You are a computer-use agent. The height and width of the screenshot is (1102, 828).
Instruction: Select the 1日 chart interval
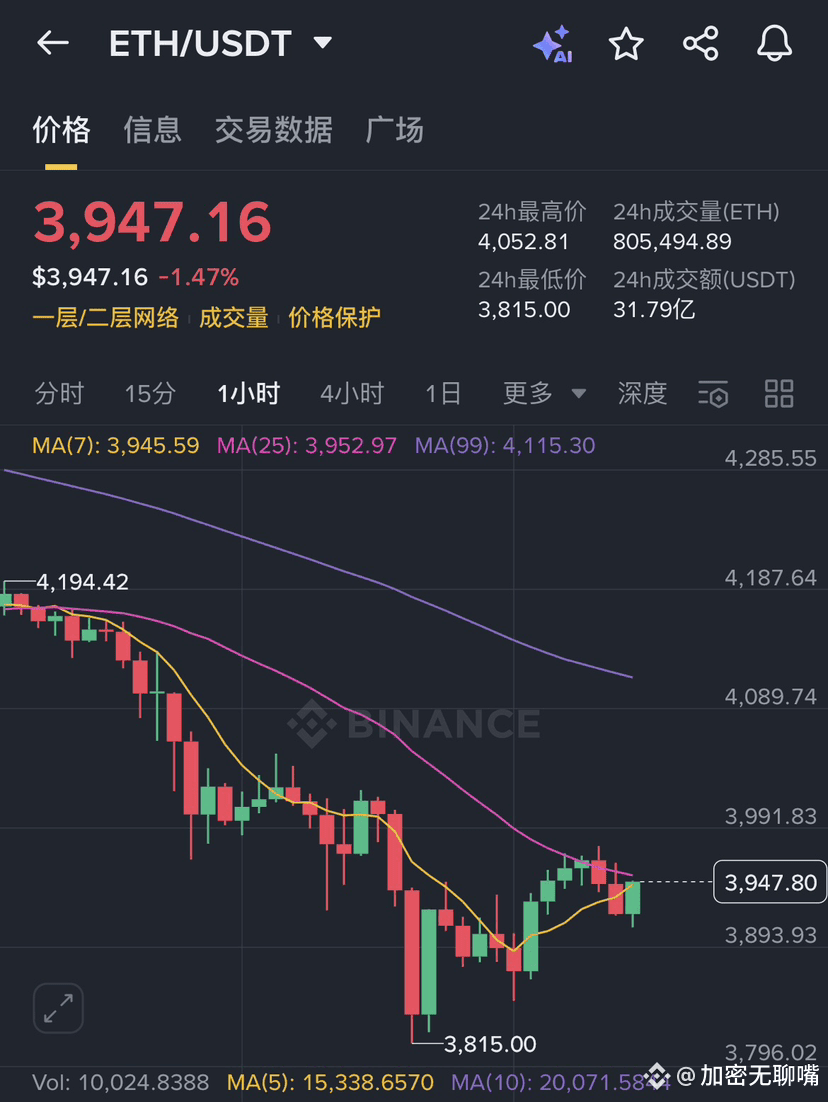[443, 394]
